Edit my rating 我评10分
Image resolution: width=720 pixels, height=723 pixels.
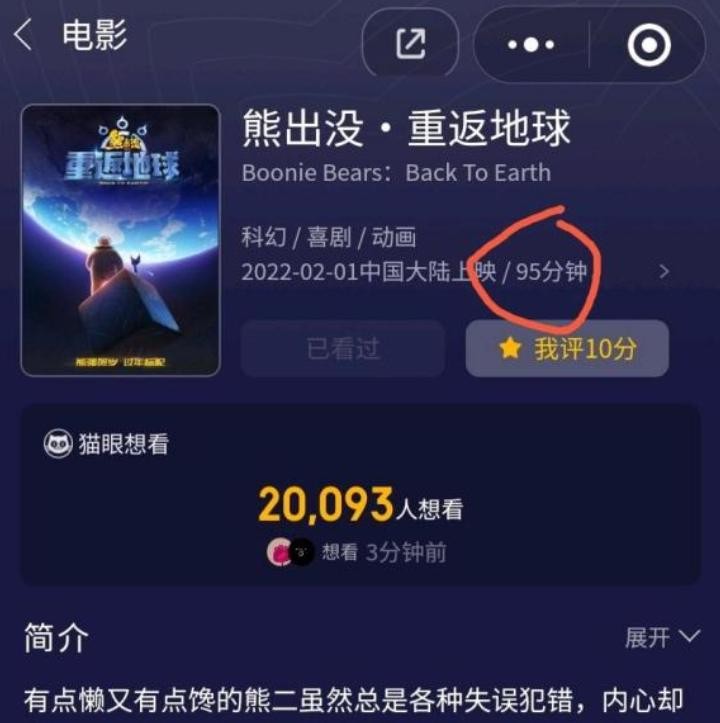pos(567,349)
